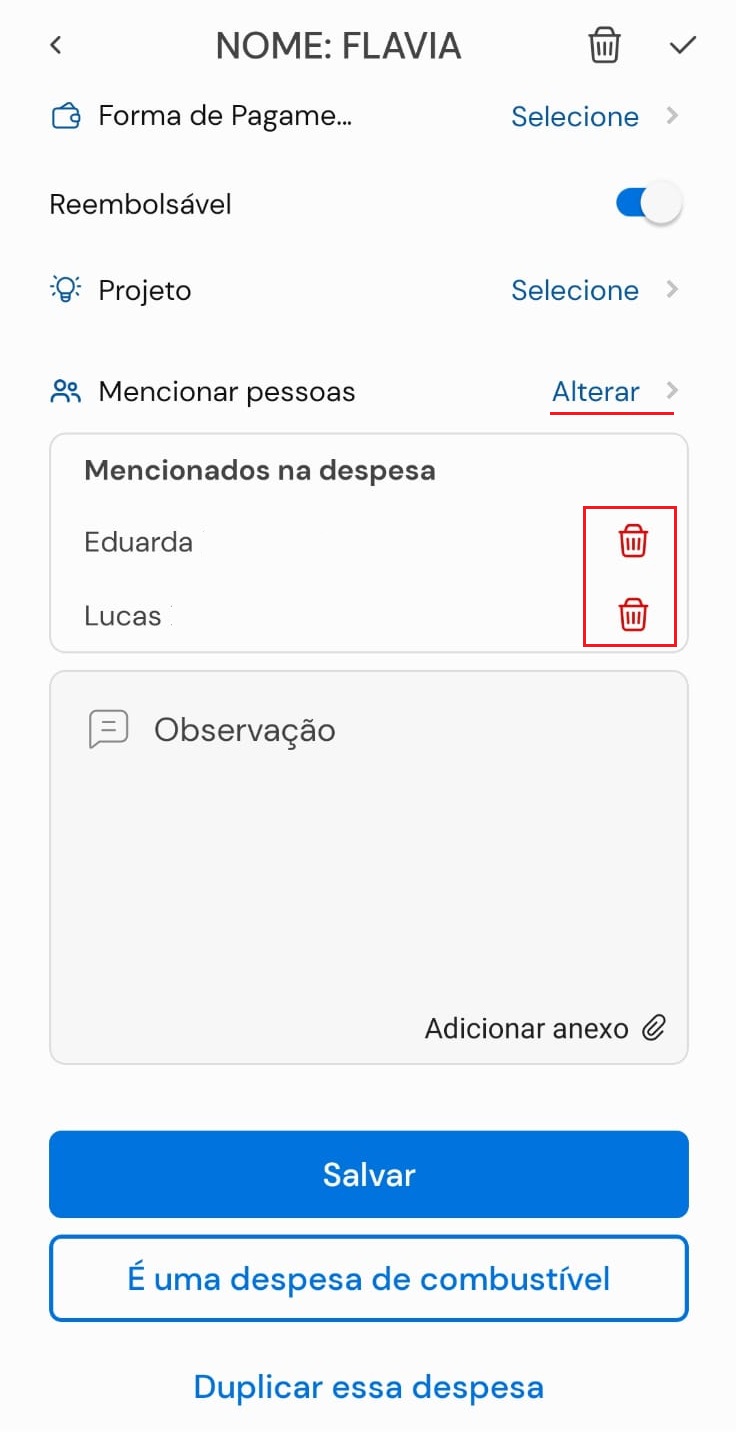
Task: Save the expense with Salvar
Action: pyautogui.click(x=368, y=1174)
